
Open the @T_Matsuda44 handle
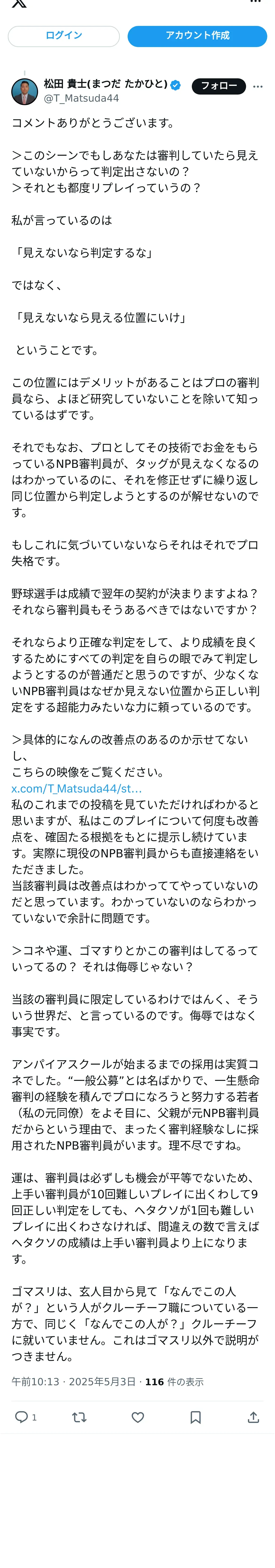pos(82,98)
